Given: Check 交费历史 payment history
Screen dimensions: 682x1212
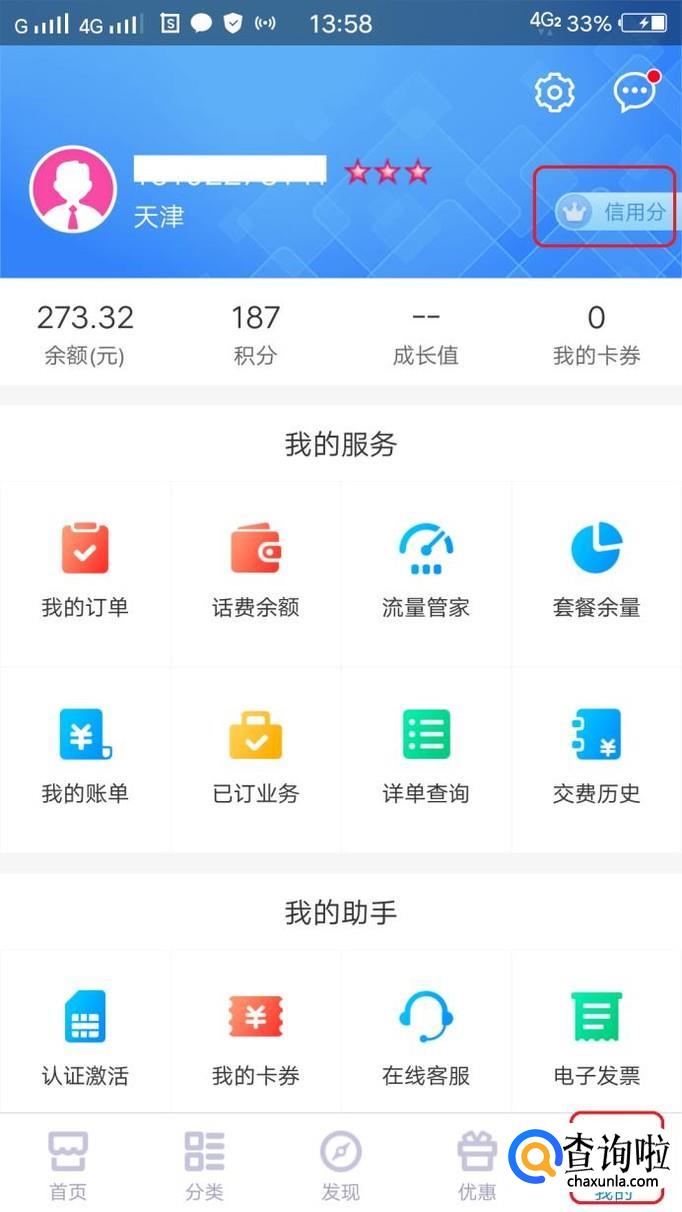Looking at the screenshot, I should click(596, 755).
